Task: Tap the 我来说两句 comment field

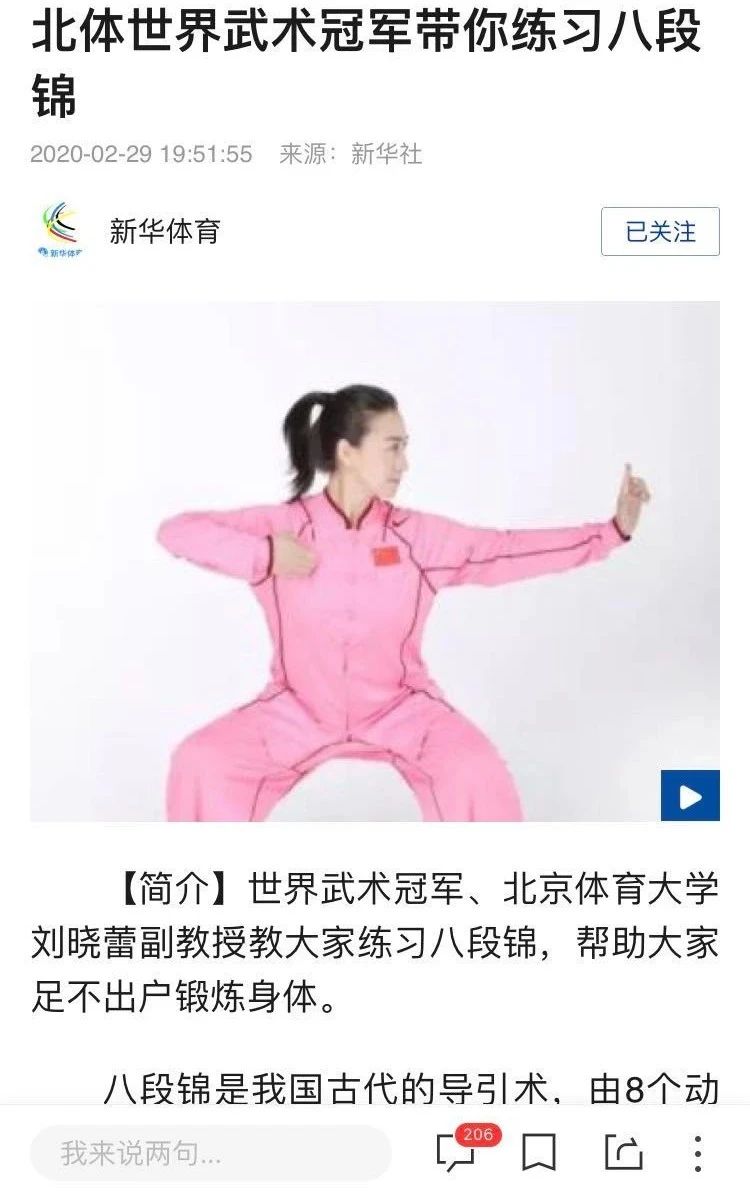Action: pos(210,1153)
